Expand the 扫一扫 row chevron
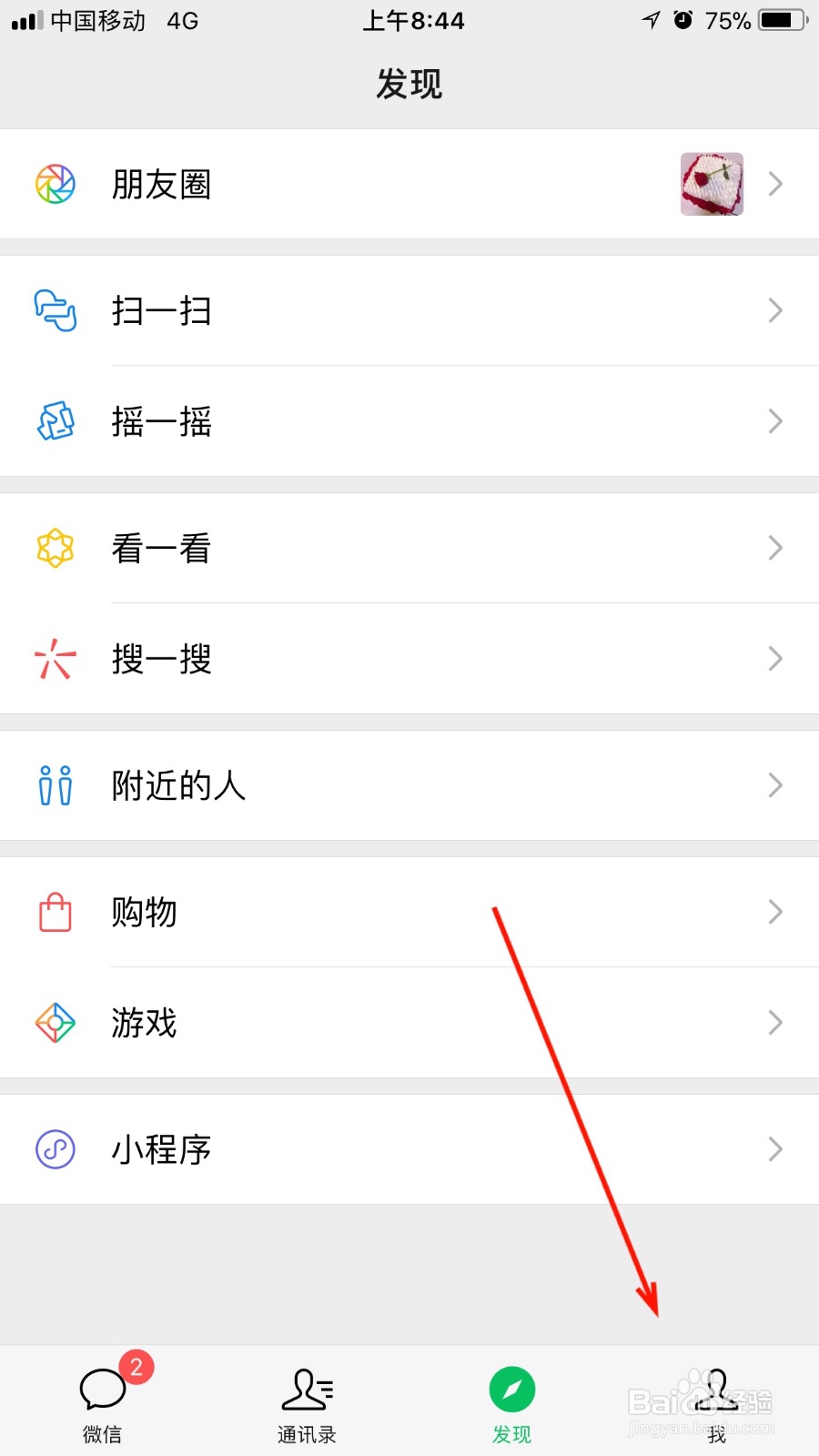 774,311
